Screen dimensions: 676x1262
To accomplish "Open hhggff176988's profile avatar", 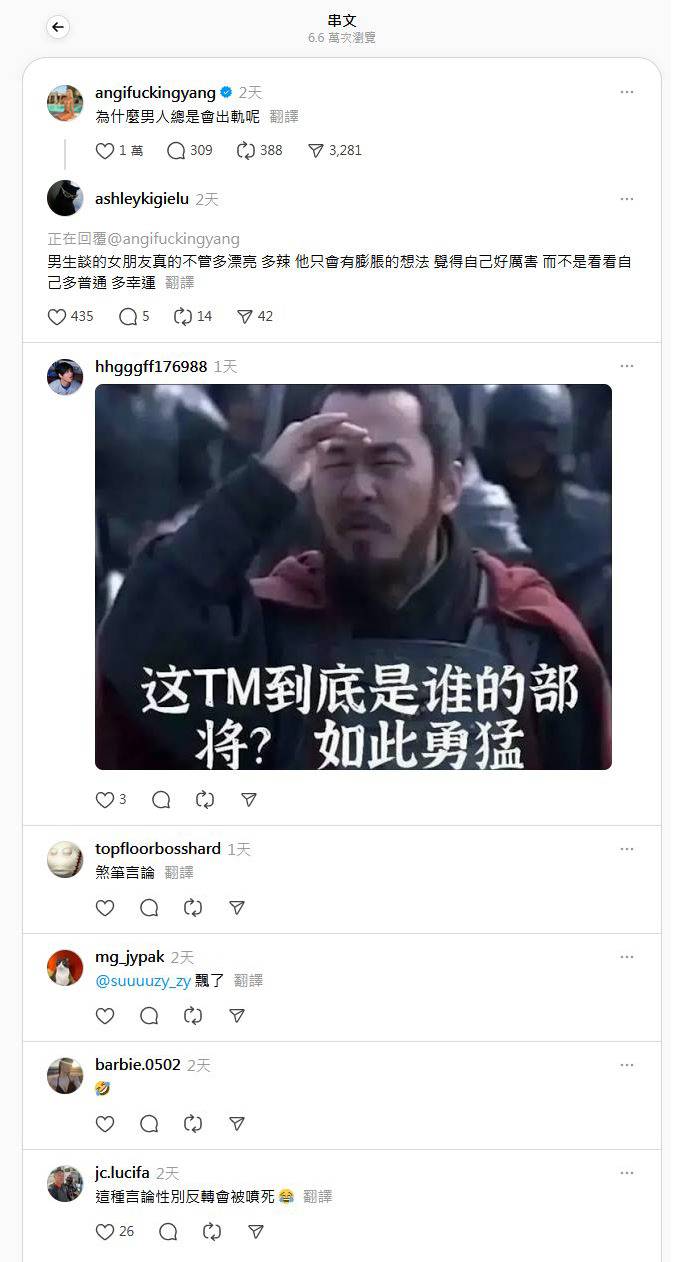I will coord(65,377).
